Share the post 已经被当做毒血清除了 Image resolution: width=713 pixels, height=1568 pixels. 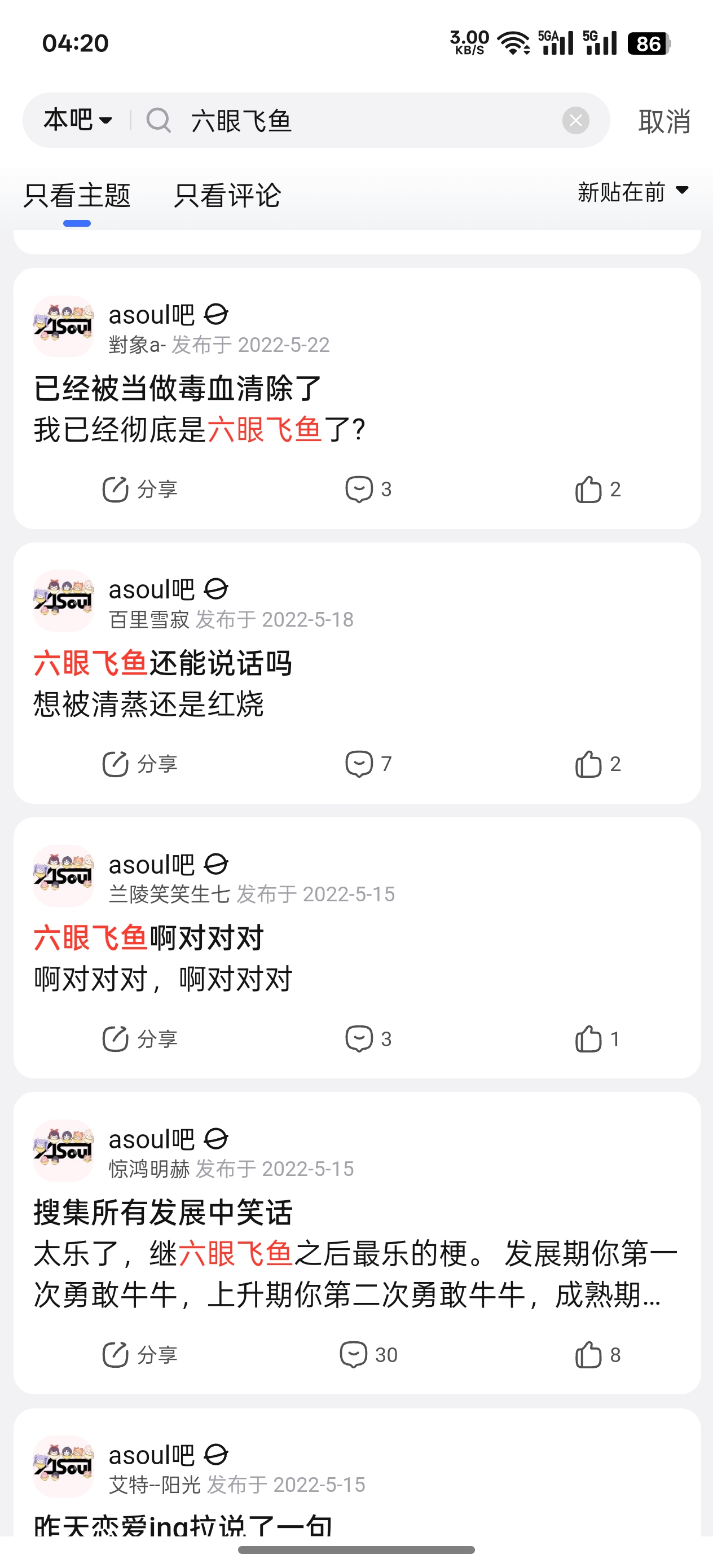140,489
